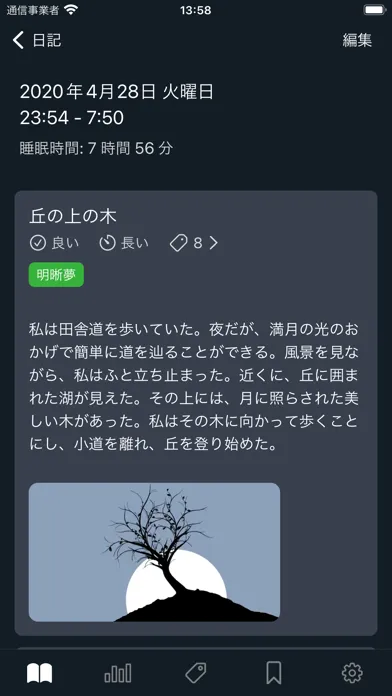The width and height of the screenshot is (392, 696).
Task: Open the statistics bar chart tab
Action: tap(118, 673)
